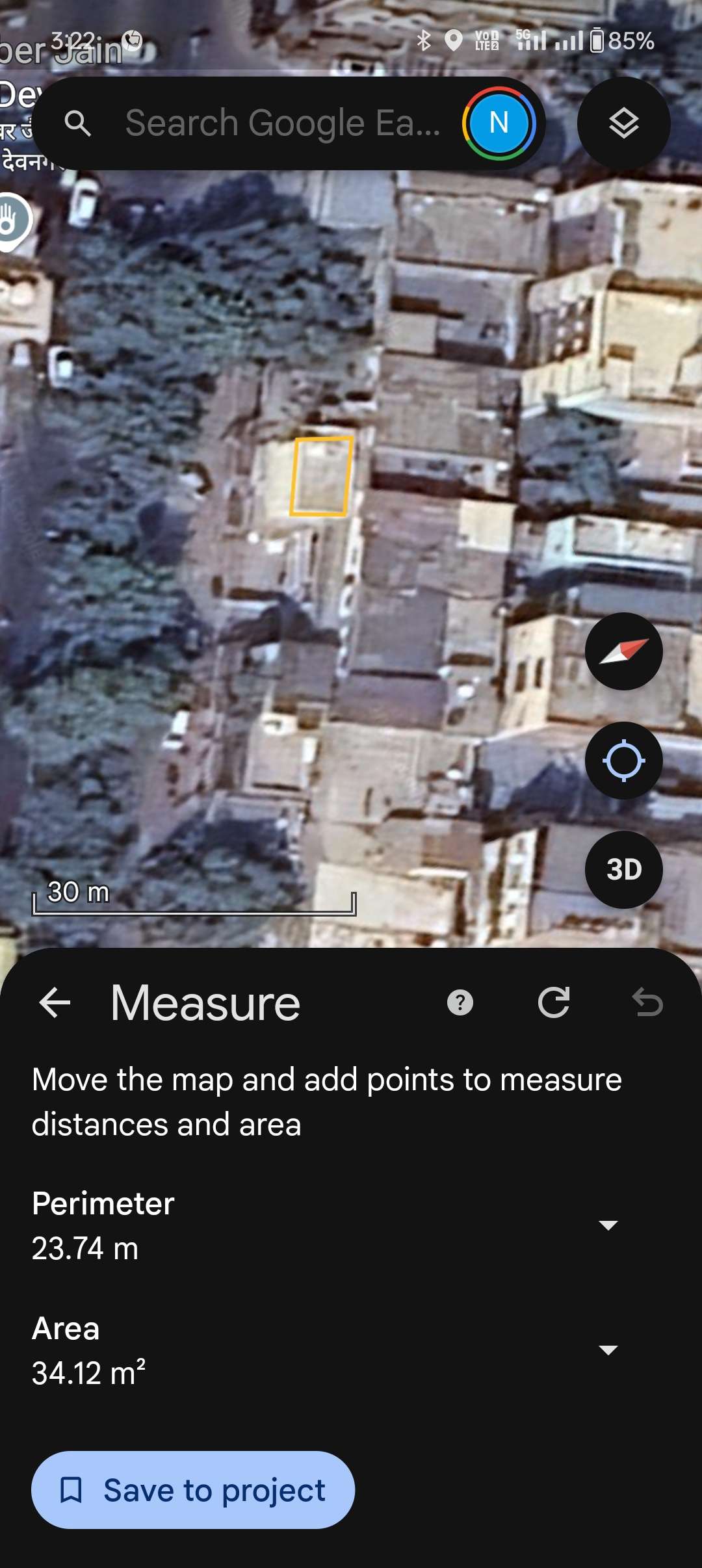Go back from the Measure panel
Screen dimensions: 702x1568
pyautogui.click(x=55, y=1002)
